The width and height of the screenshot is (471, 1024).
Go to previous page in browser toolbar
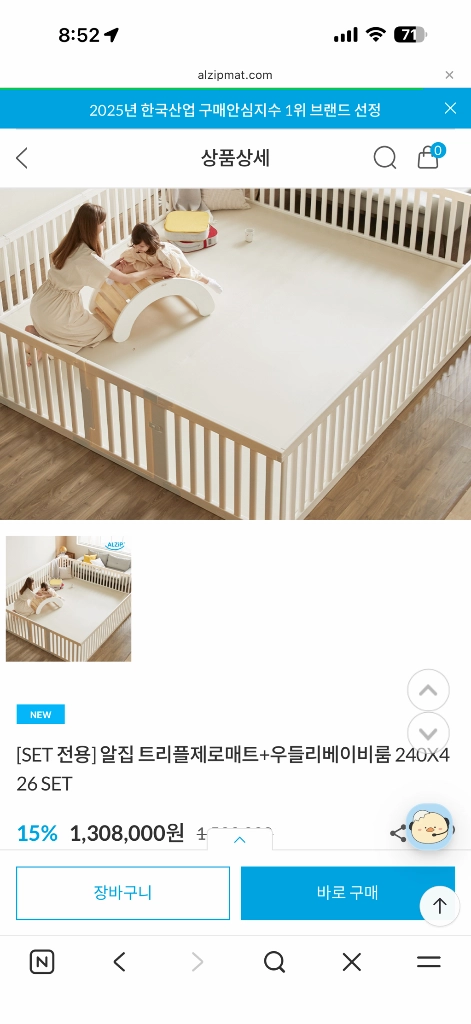click(x=119, y=962)
